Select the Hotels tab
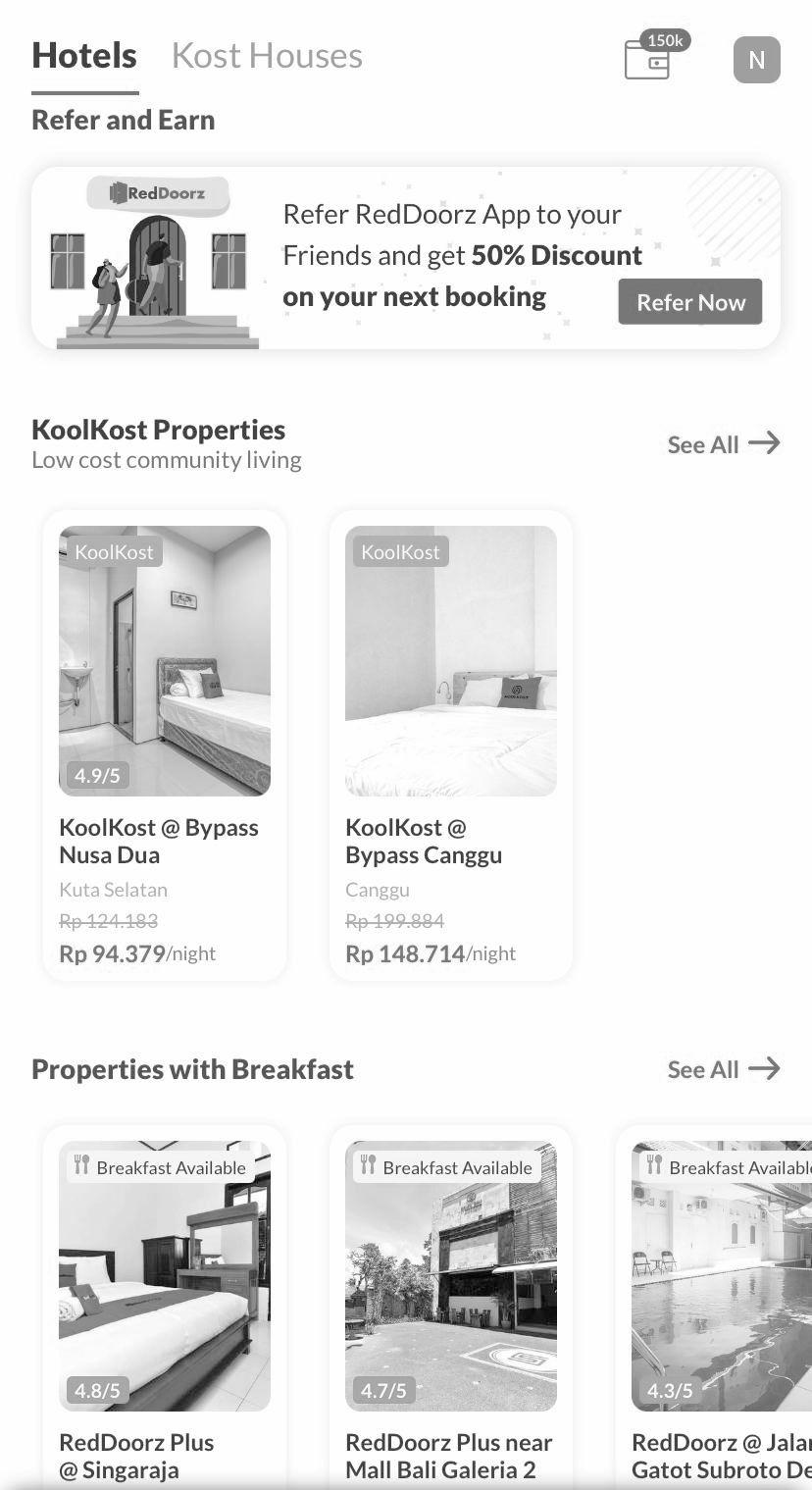The width and height of the screenshot is (812, 1490). coord(84,56)
